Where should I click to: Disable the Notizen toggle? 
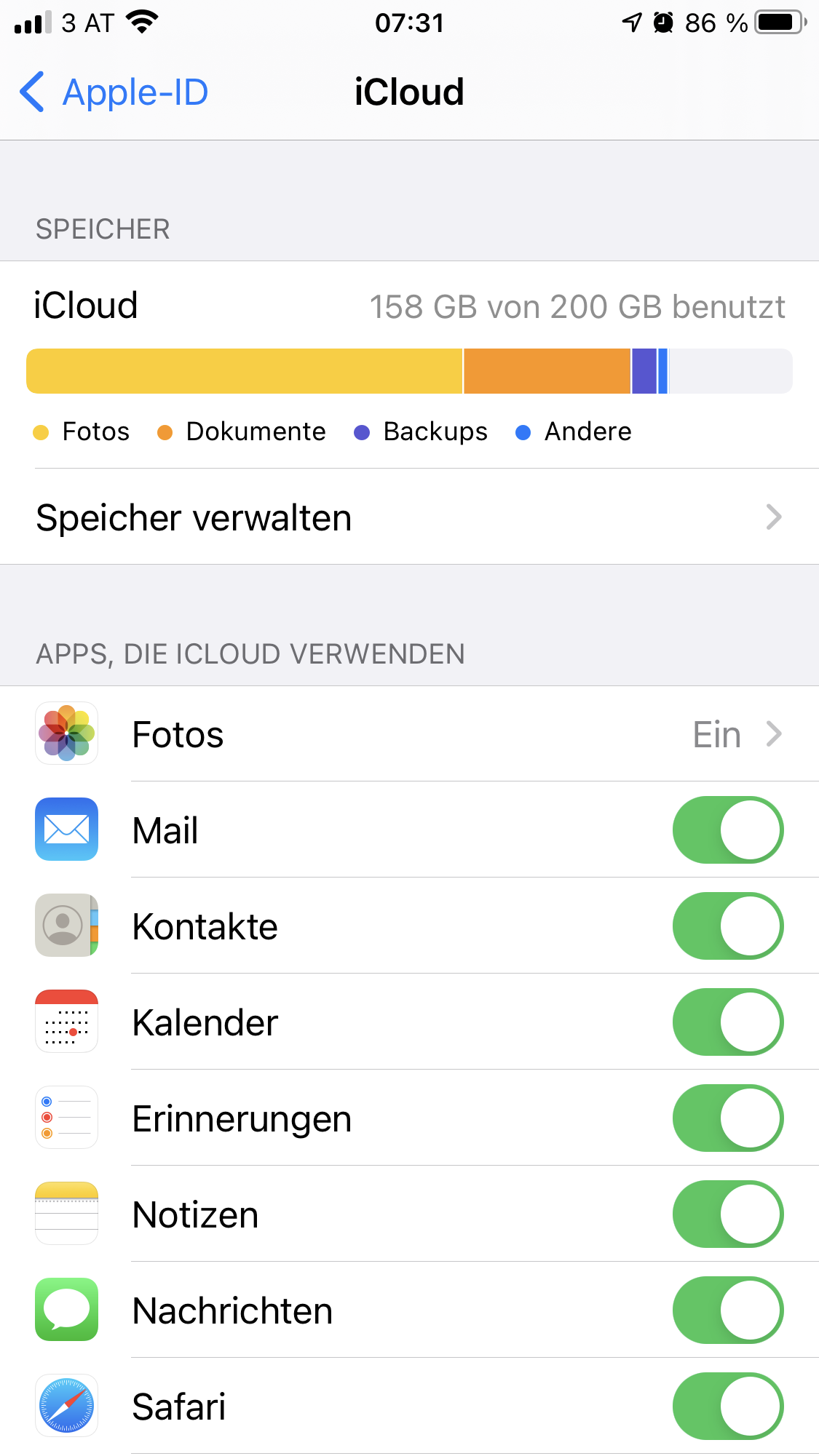coord(727,1214)
